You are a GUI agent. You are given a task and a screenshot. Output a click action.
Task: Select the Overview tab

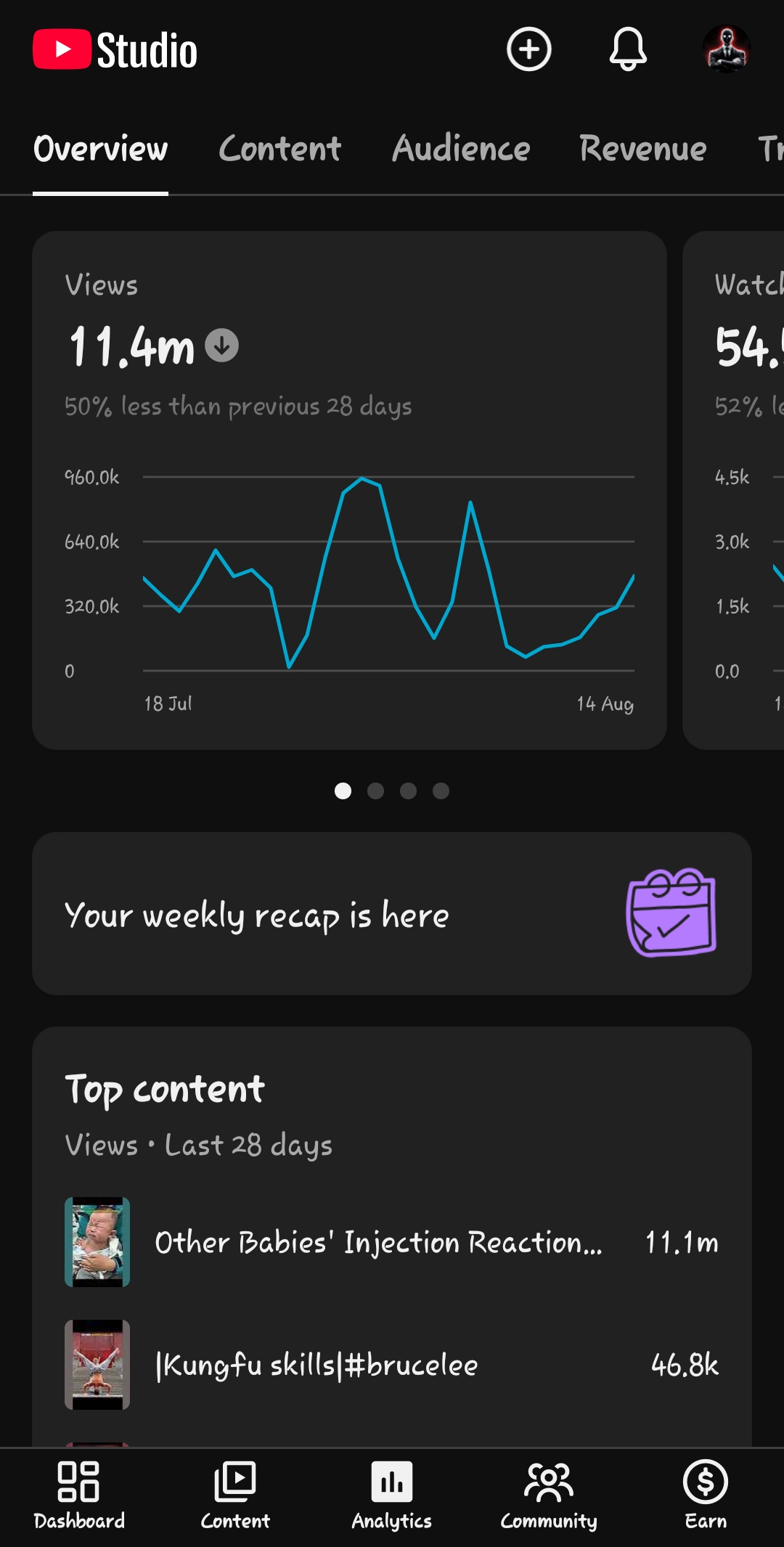pyautogui.click(x=100, y=149)
